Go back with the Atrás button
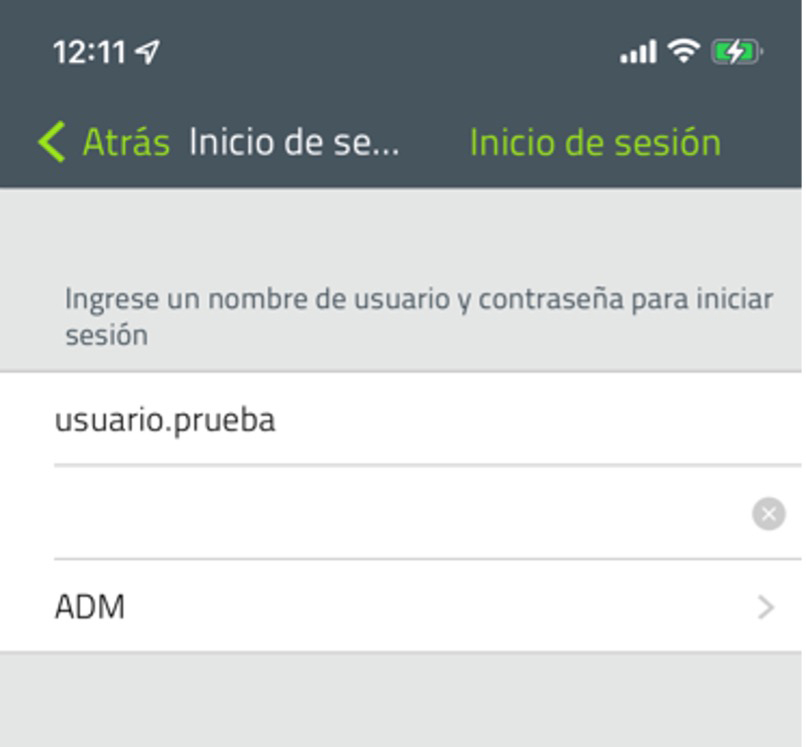 pos(103,143)
